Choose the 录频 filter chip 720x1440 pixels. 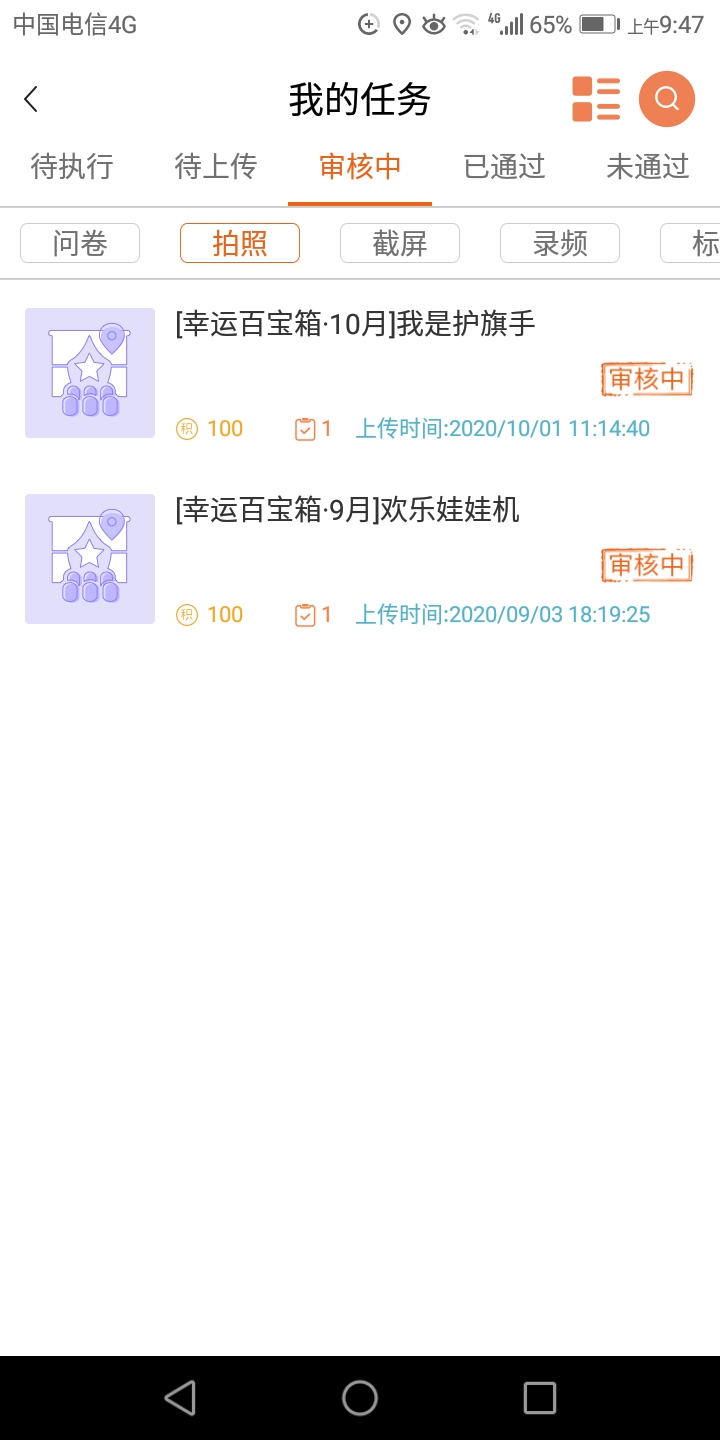pyautogui.click(x=560, y=243)
